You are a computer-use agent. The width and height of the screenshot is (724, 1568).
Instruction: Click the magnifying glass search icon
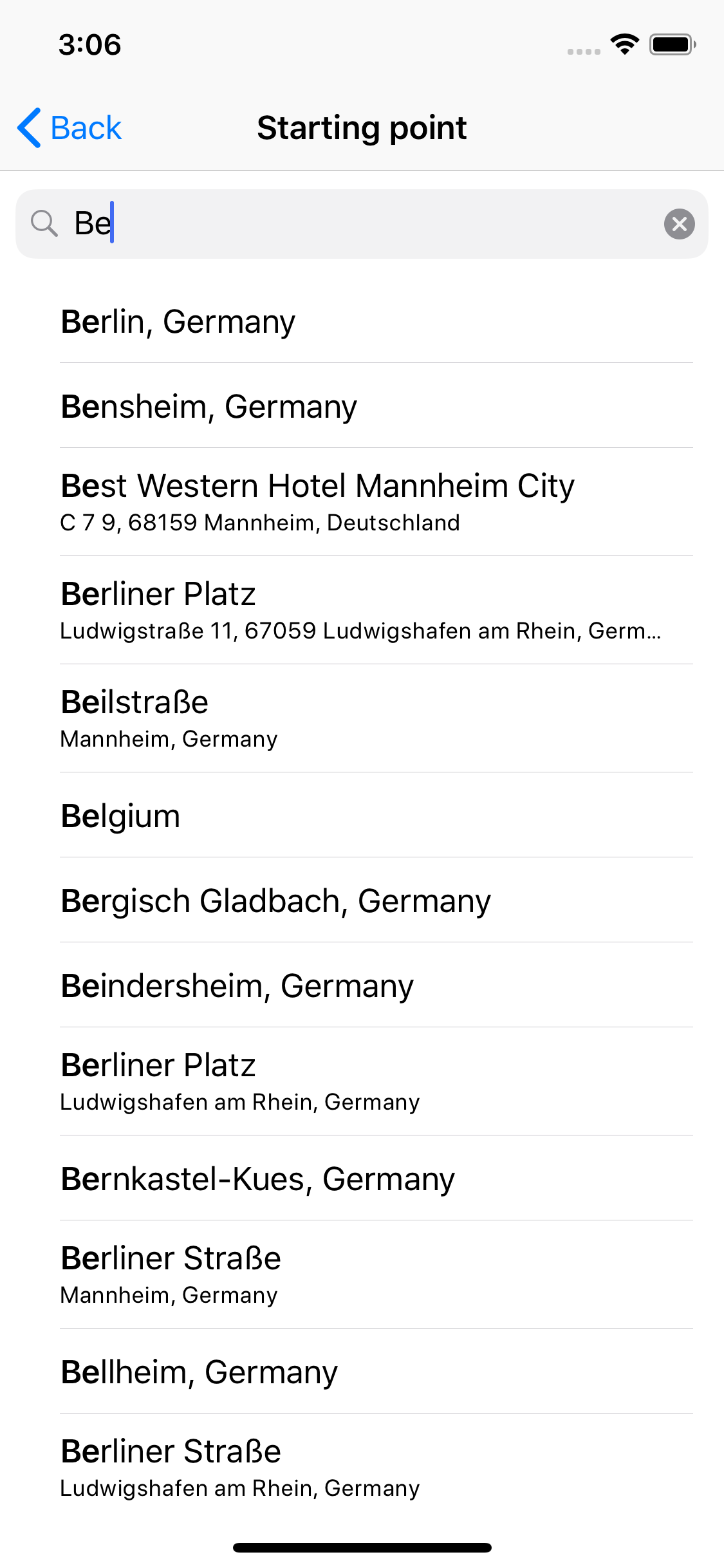(44, 223)
